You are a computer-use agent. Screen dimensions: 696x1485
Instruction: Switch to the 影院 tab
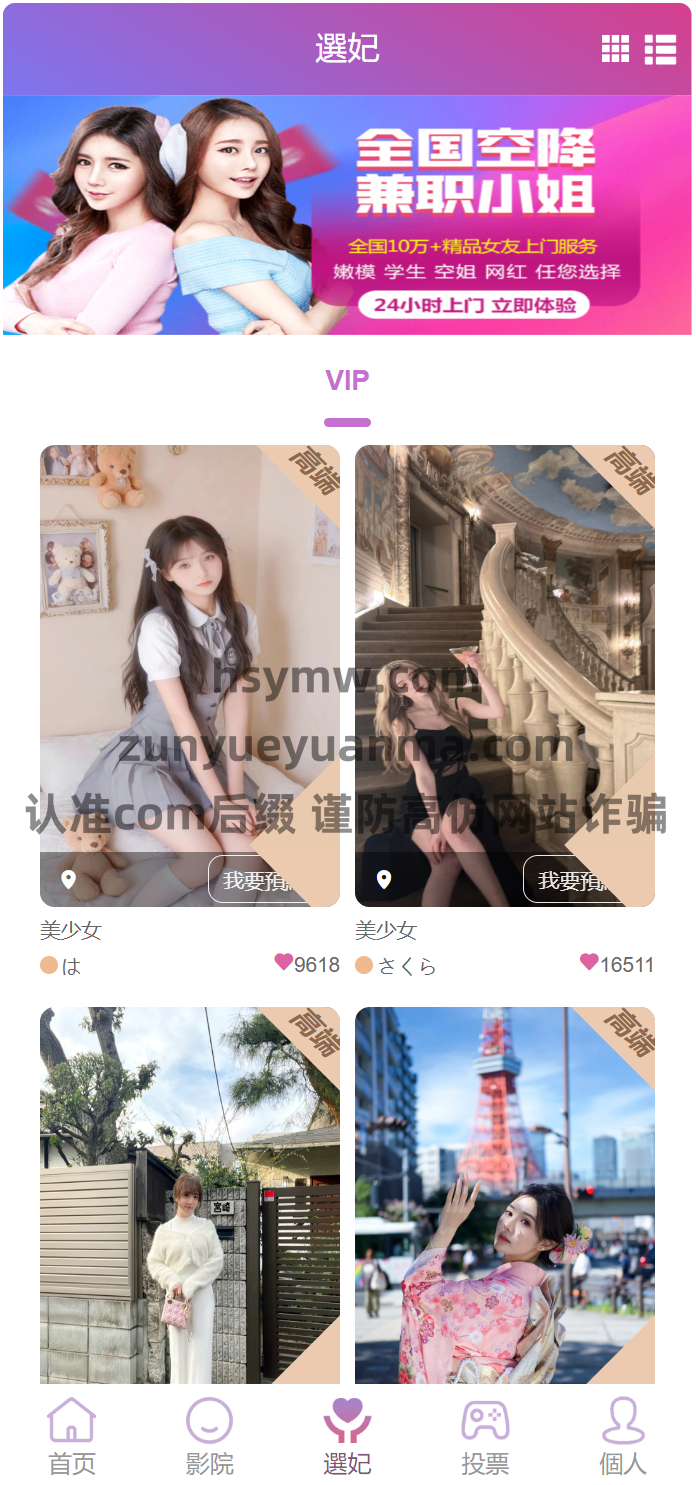point(209,1436)
